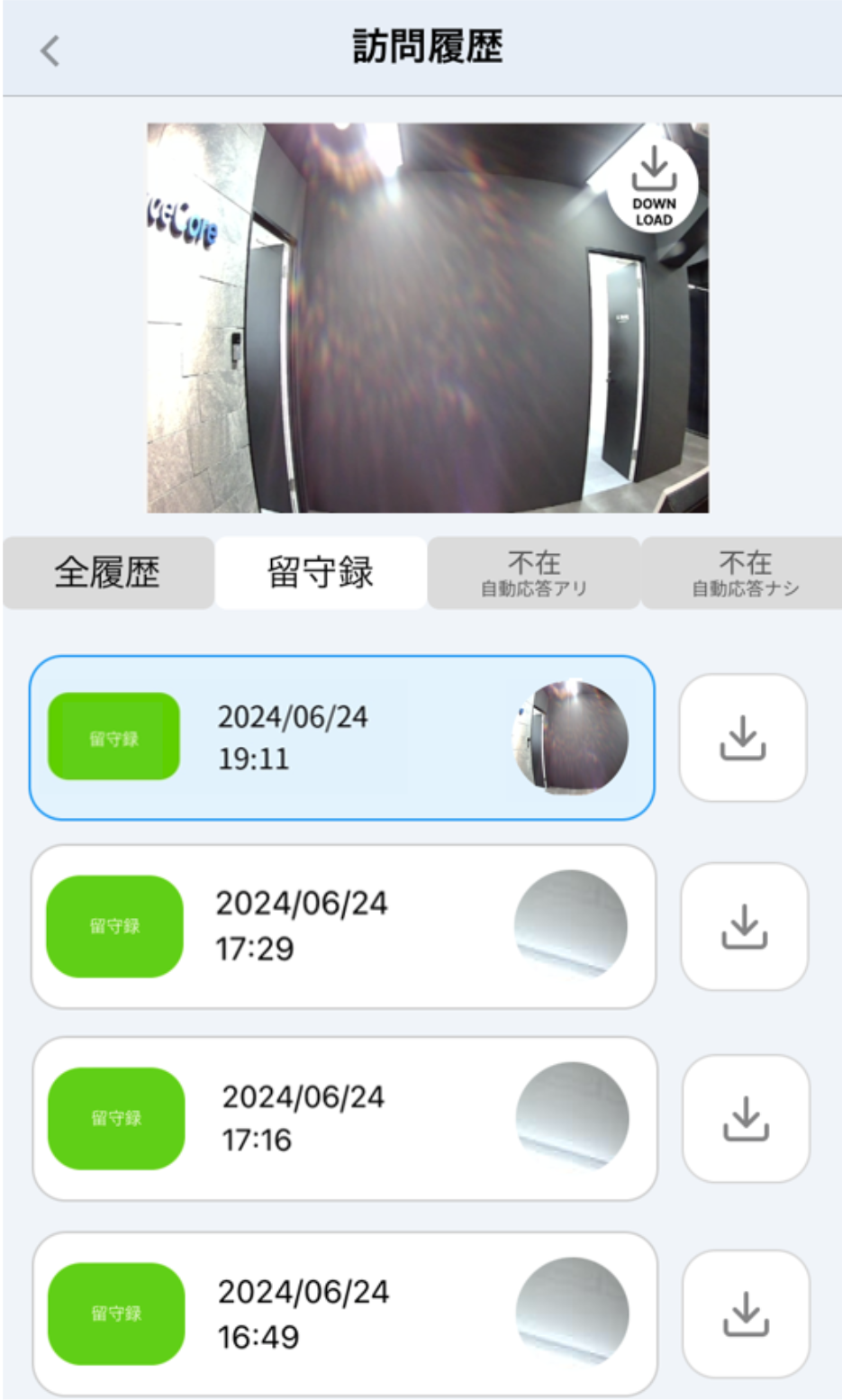Screen dimensions: 842x1400
Task: Open the 16:49 留守録 record
Action: [x=342, y=1314]
